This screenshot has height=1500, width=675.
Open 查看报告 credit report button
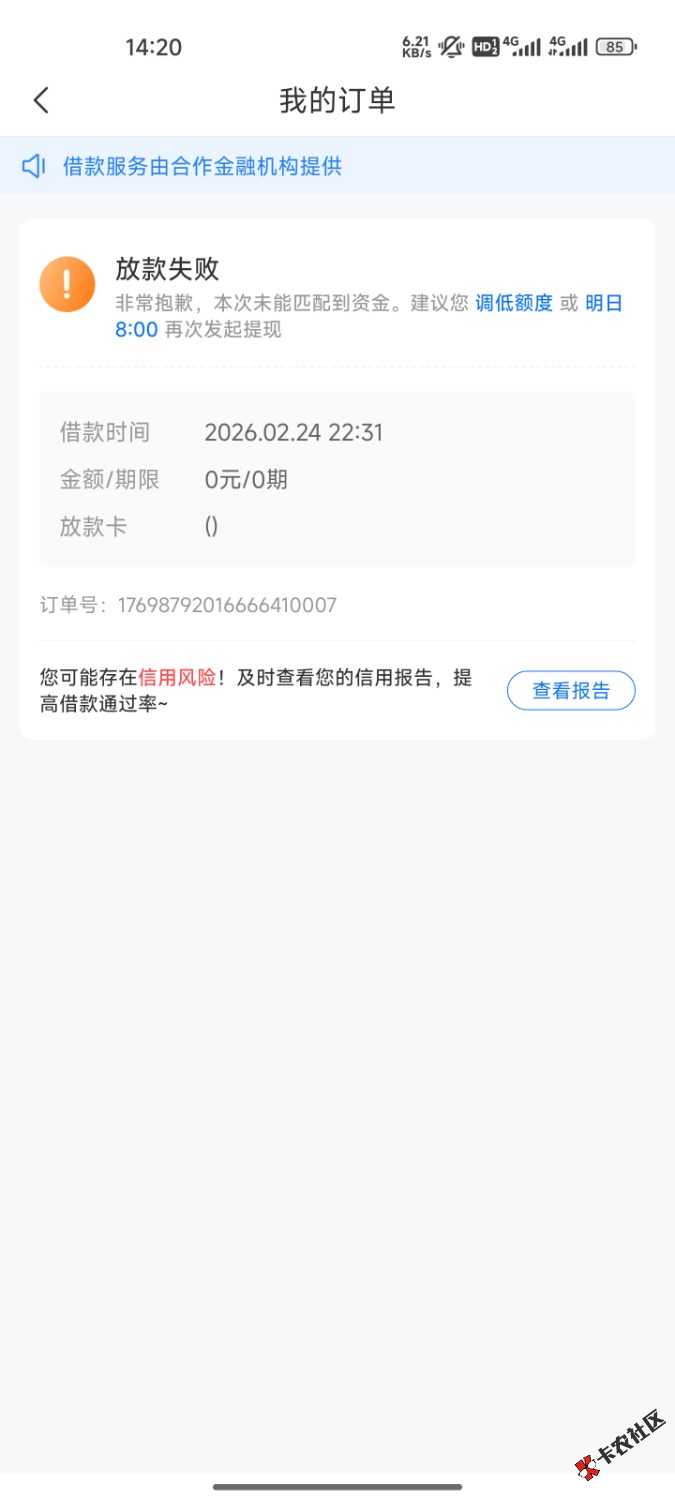[x=570, y=691]
